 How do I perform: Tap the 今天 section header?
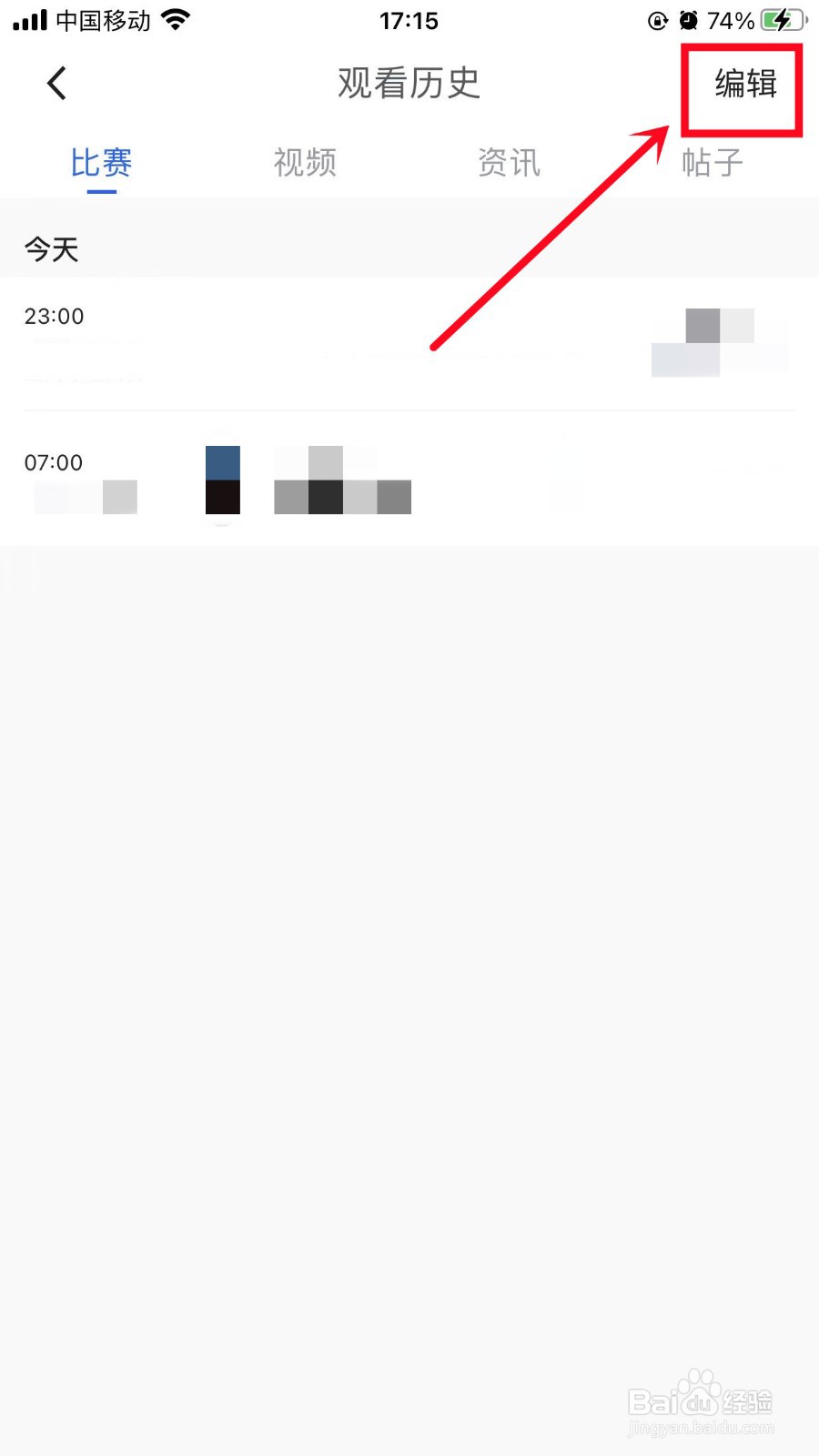coord(52,248)
